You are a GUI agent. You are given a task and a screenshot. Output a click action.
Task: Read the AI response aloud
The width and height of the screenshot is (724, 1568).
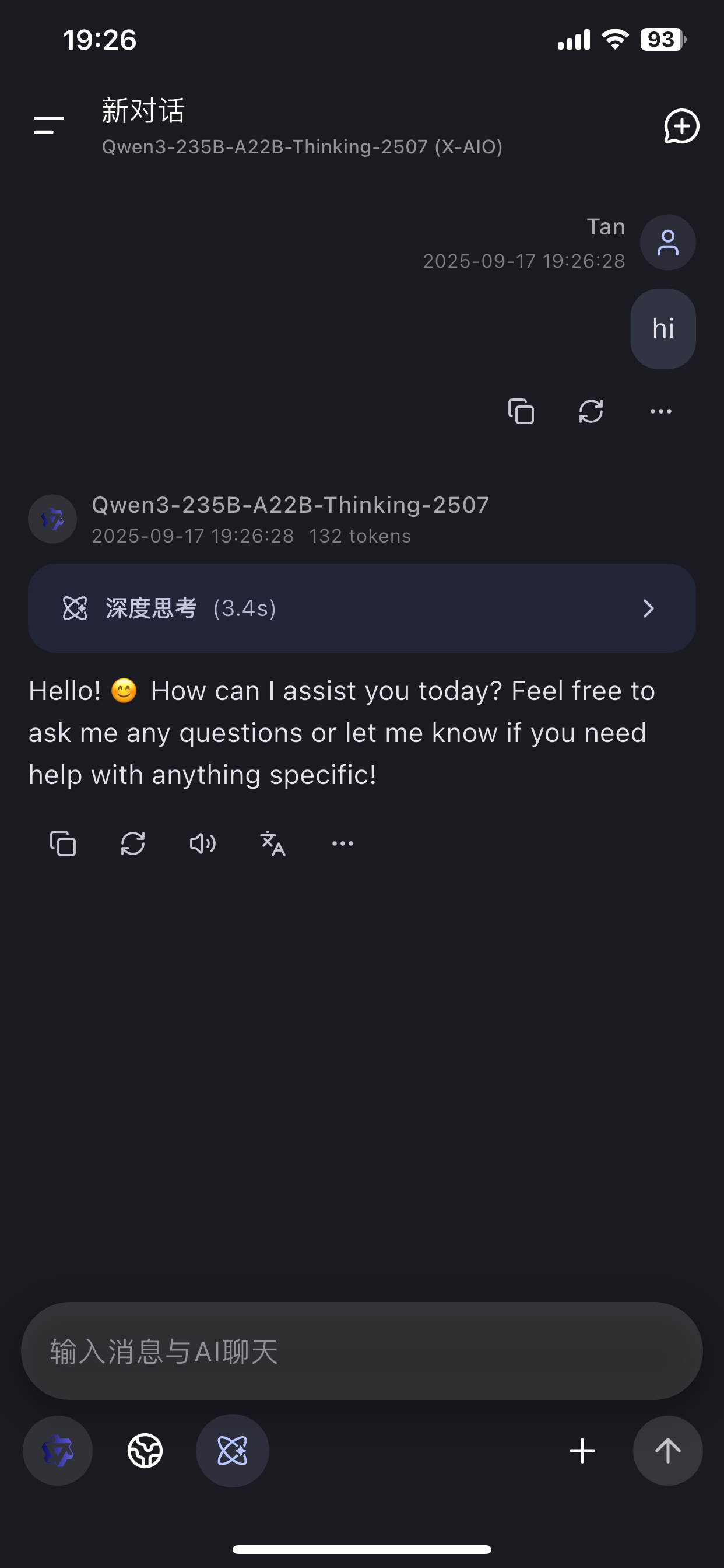coord(203,843)
